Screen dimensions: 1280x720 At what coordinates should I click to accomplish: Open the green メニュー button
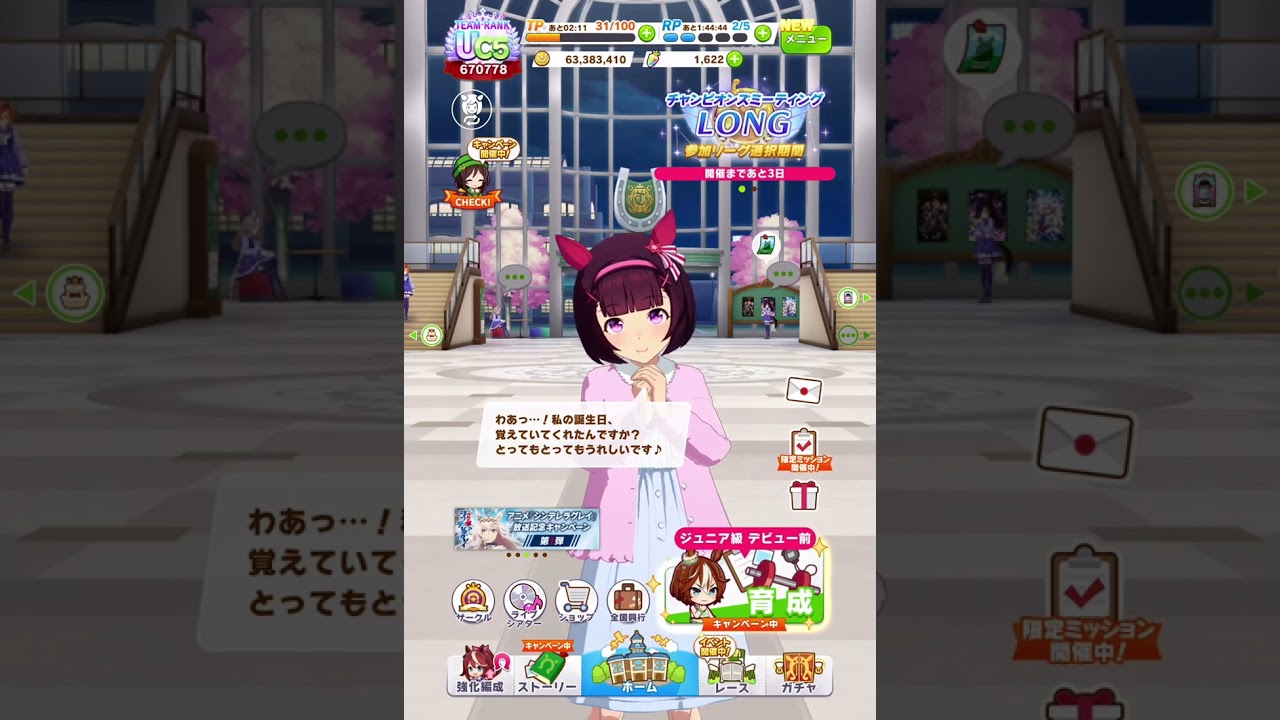coord(805,38)
